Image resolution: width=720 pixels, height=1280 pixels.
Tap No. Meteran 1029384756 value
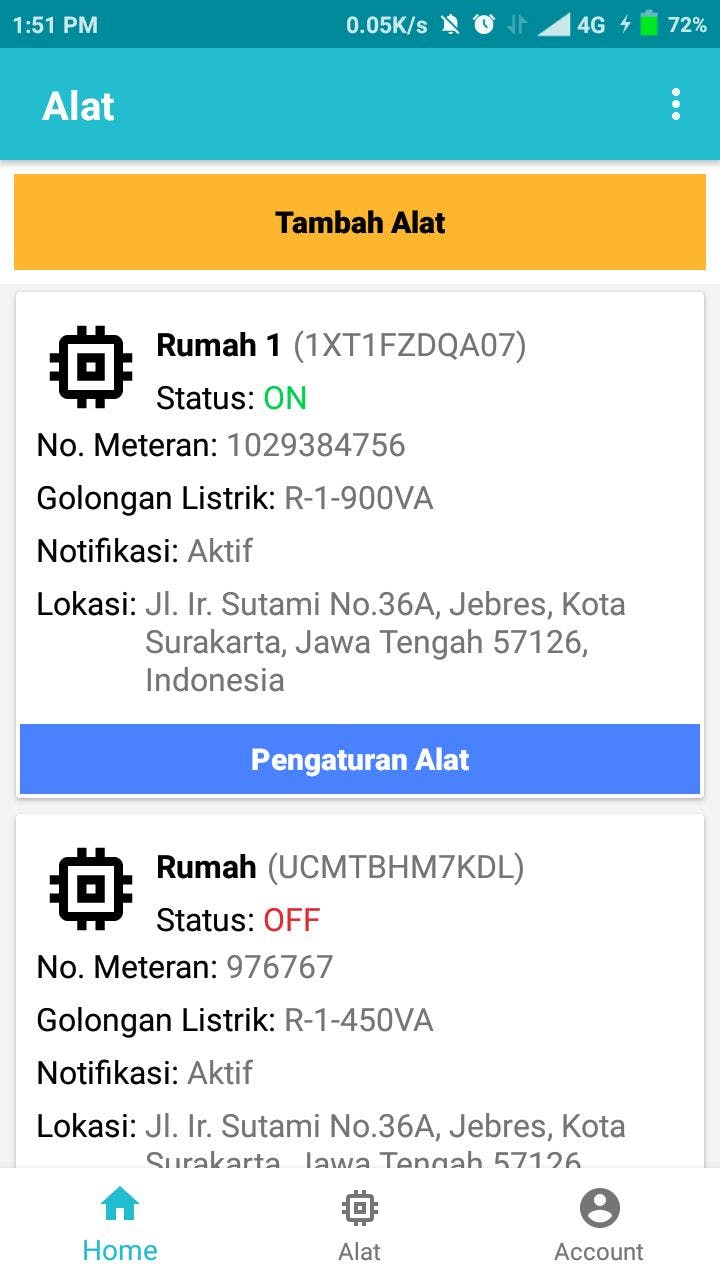tap(315, 445)
